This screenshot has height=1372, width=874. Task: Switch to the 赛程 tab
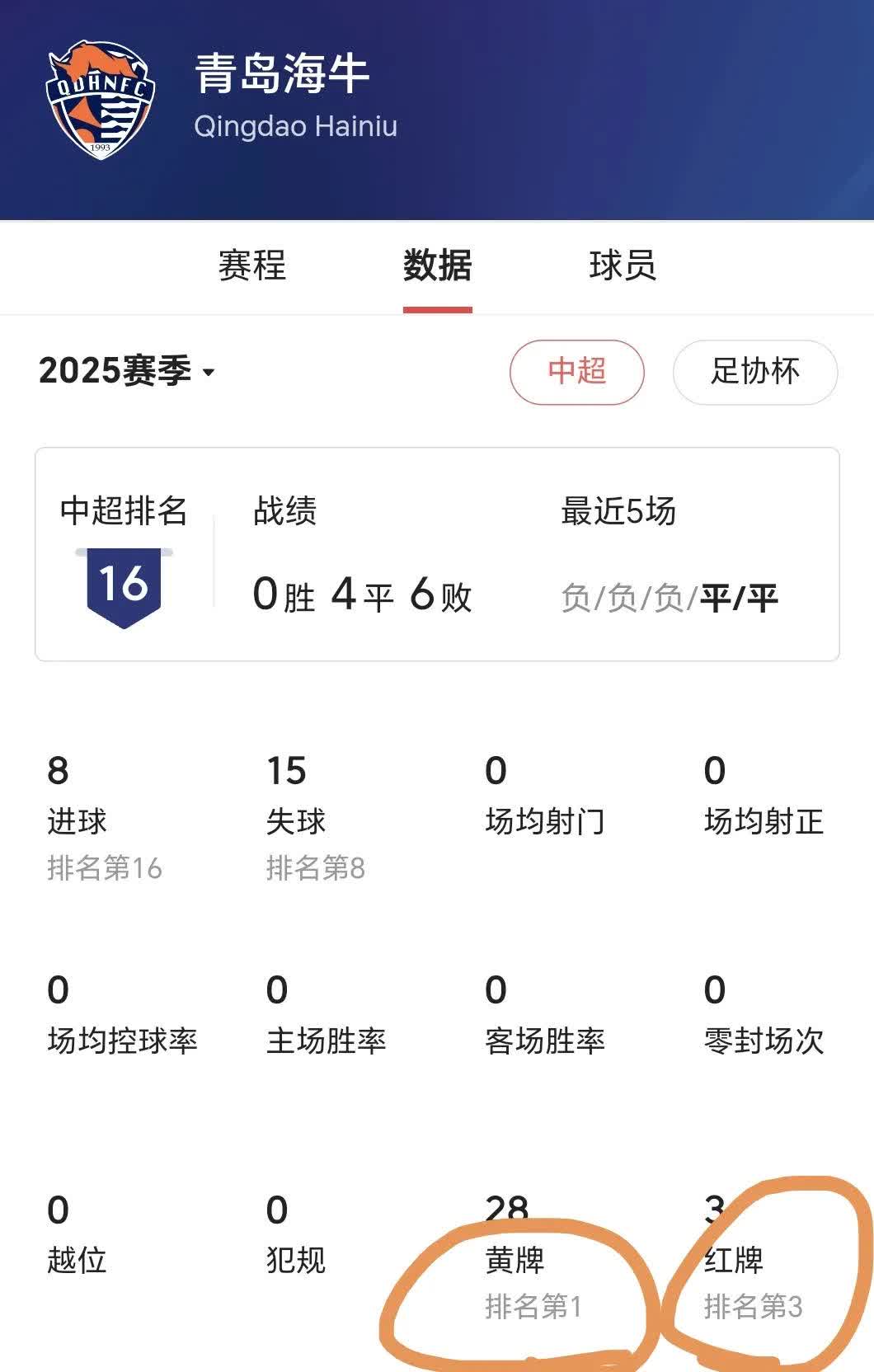(x=251, y=265)
